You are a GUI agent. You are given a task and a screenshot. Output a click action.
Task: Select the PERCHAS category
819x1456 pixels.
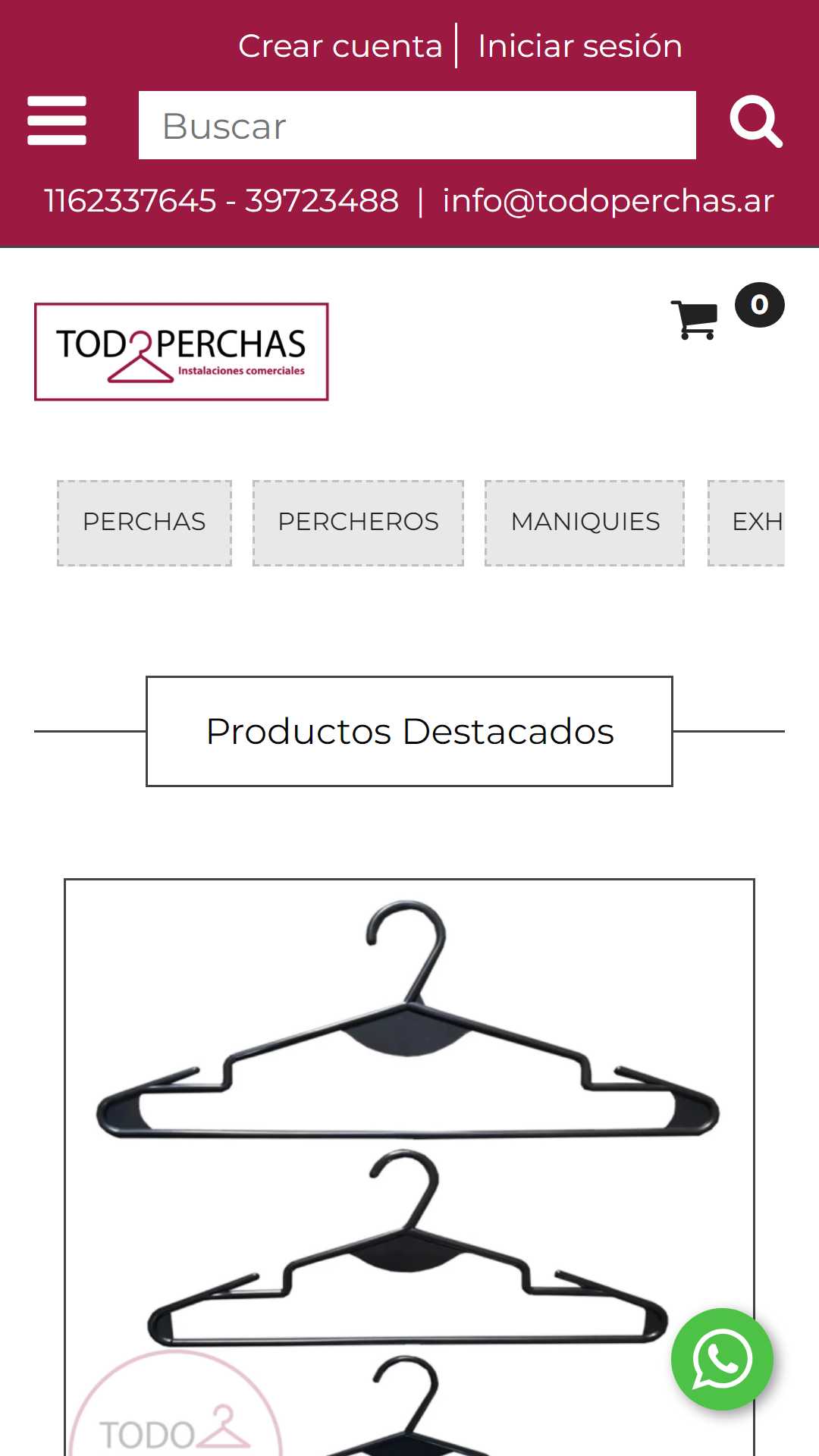tap(144, 522)
